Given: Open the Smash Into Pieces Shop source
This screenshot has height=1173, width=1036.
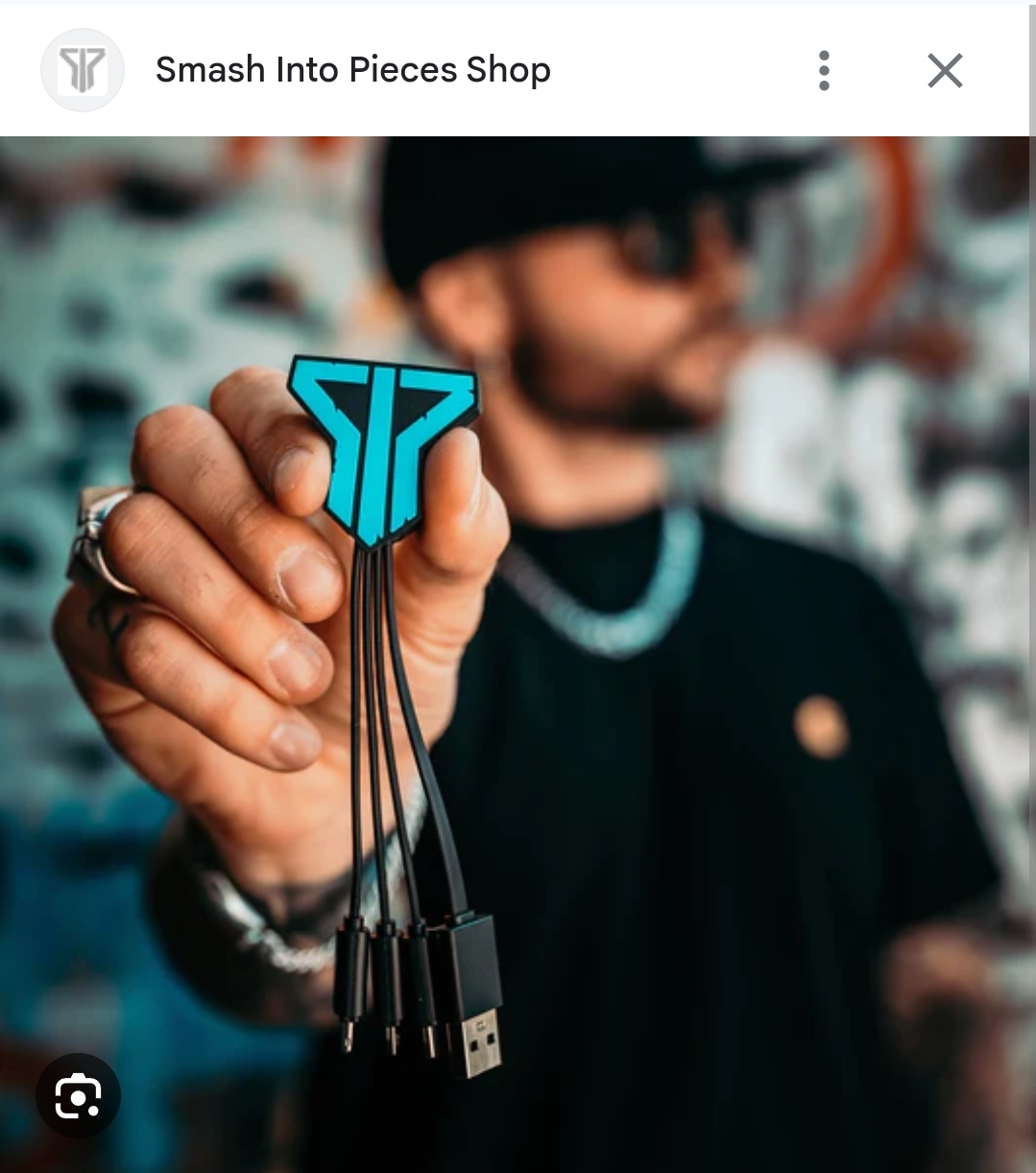Looking at the screenshot, I should point(352,70).
